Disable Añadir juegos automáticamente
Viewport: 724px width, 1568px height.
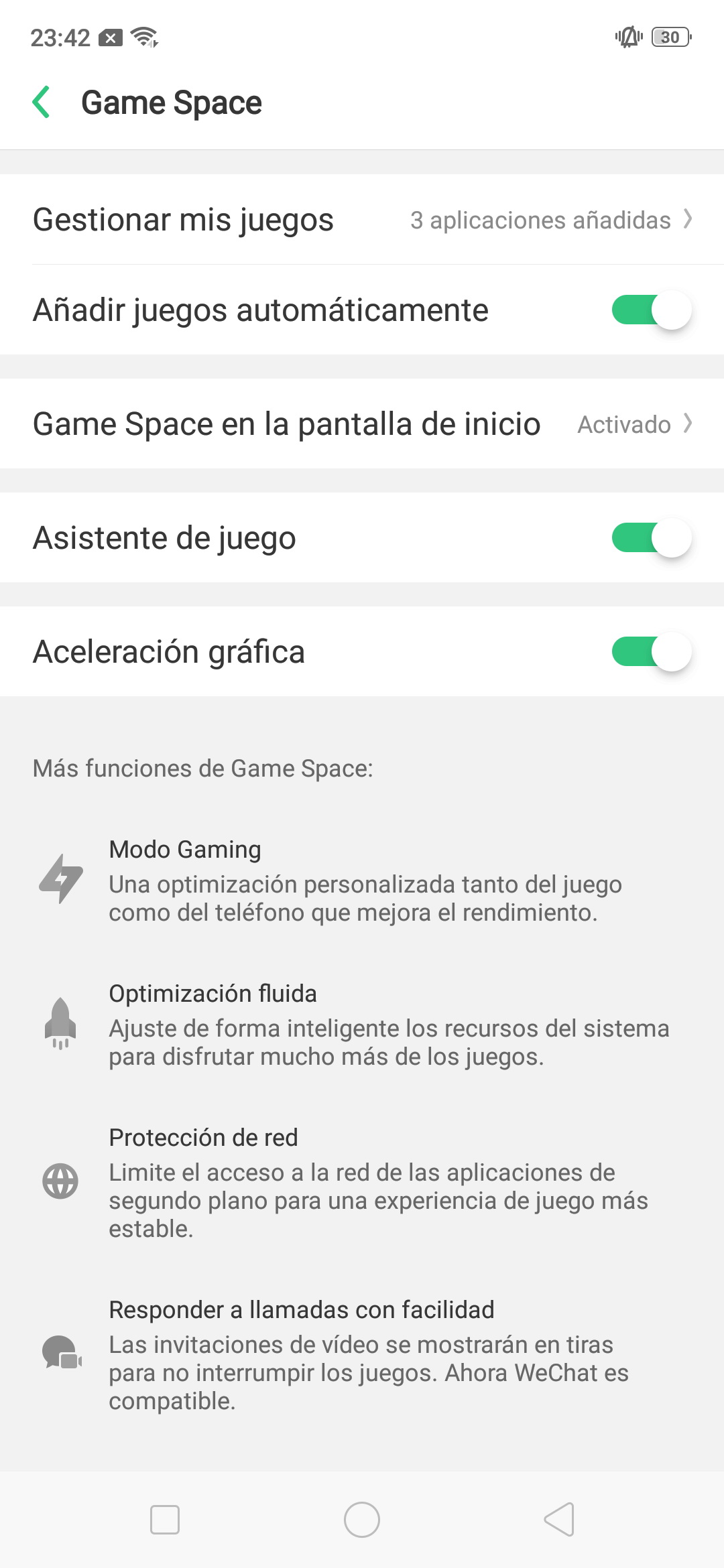(651, 310)
